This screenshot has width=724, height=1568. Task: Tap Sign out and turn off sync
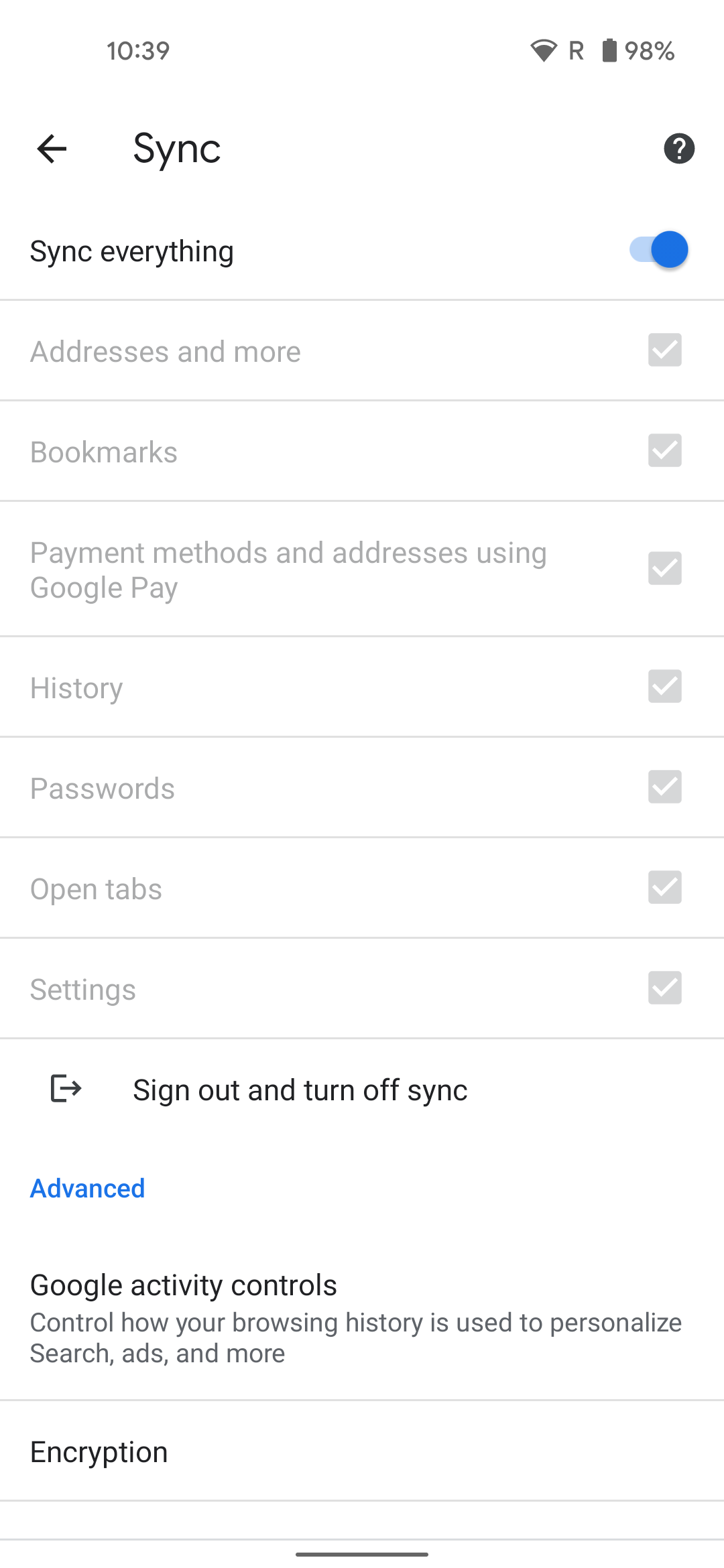[300, 1088]
